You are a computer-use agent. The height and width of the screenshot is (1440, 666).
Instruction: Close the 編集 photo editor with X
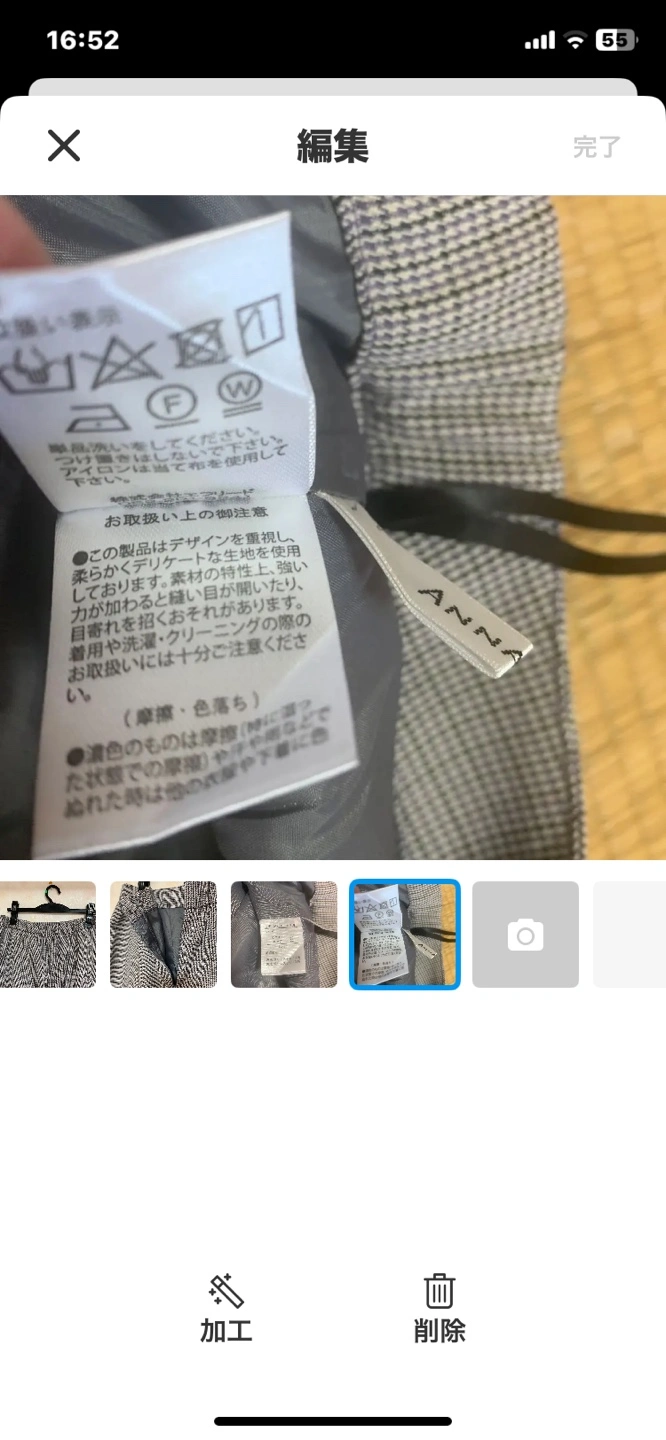64,146
